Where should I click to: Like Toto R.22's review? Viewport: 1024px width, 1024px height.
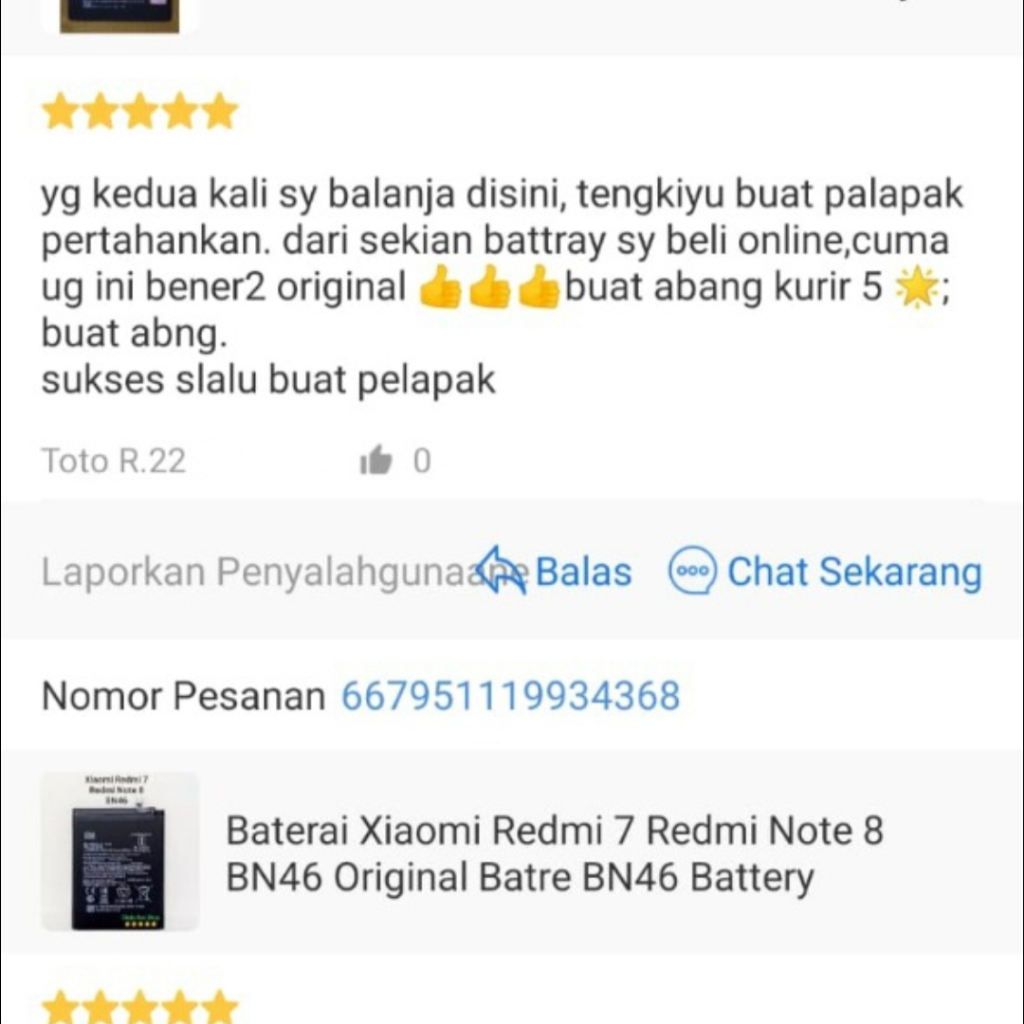click(377, 461)
